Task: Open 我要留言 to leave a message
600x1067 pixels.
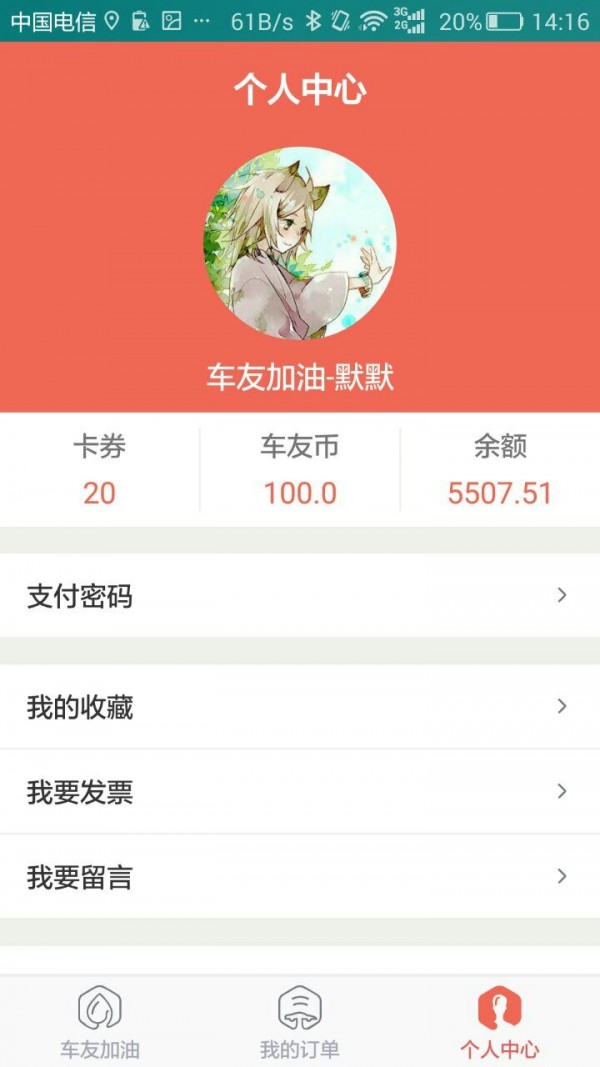Action: coord(300,878)
